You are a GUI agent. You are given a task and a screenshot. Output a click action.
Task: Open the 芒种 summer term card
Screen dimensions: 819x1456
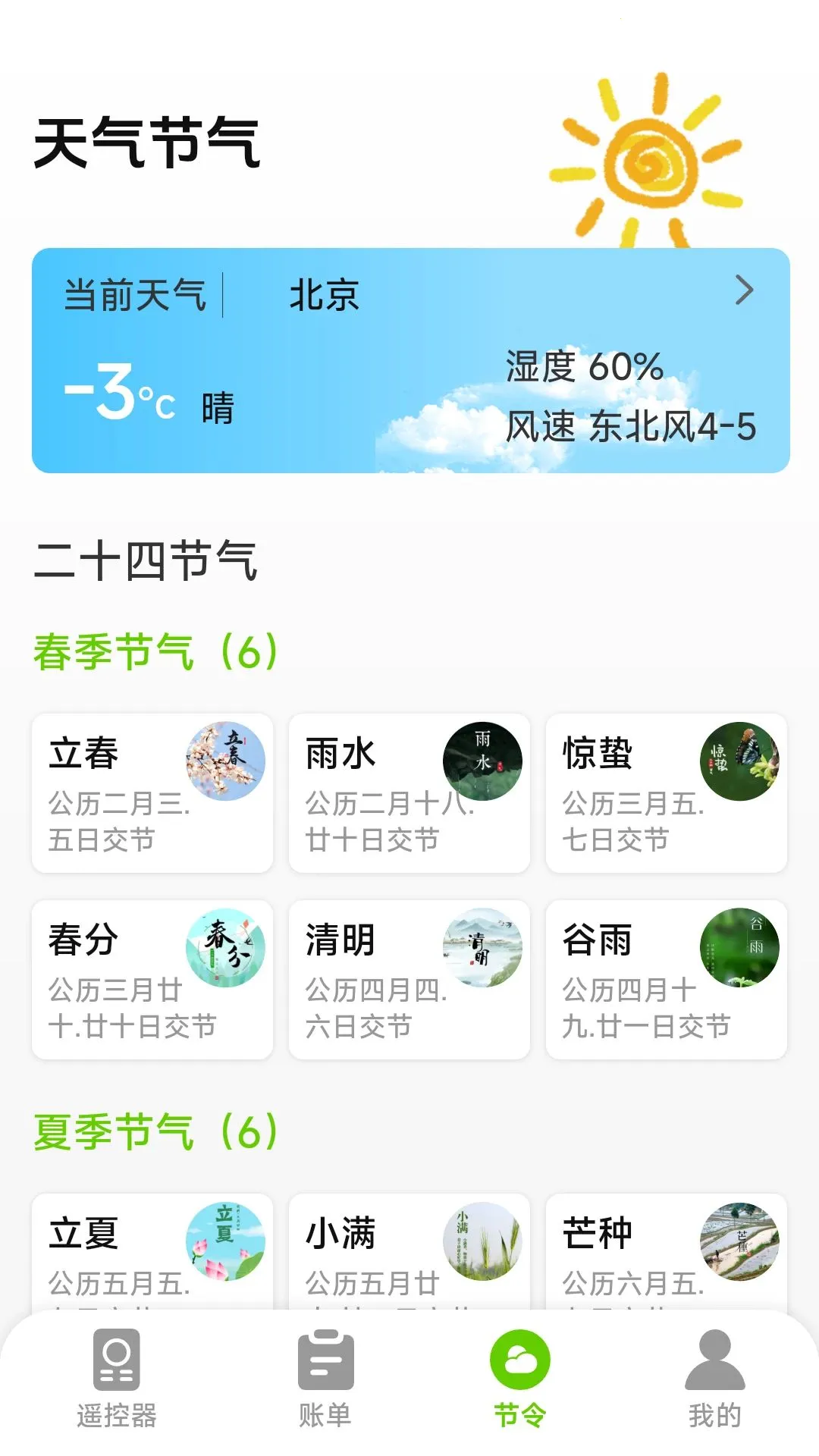(x=667, y=1251)
